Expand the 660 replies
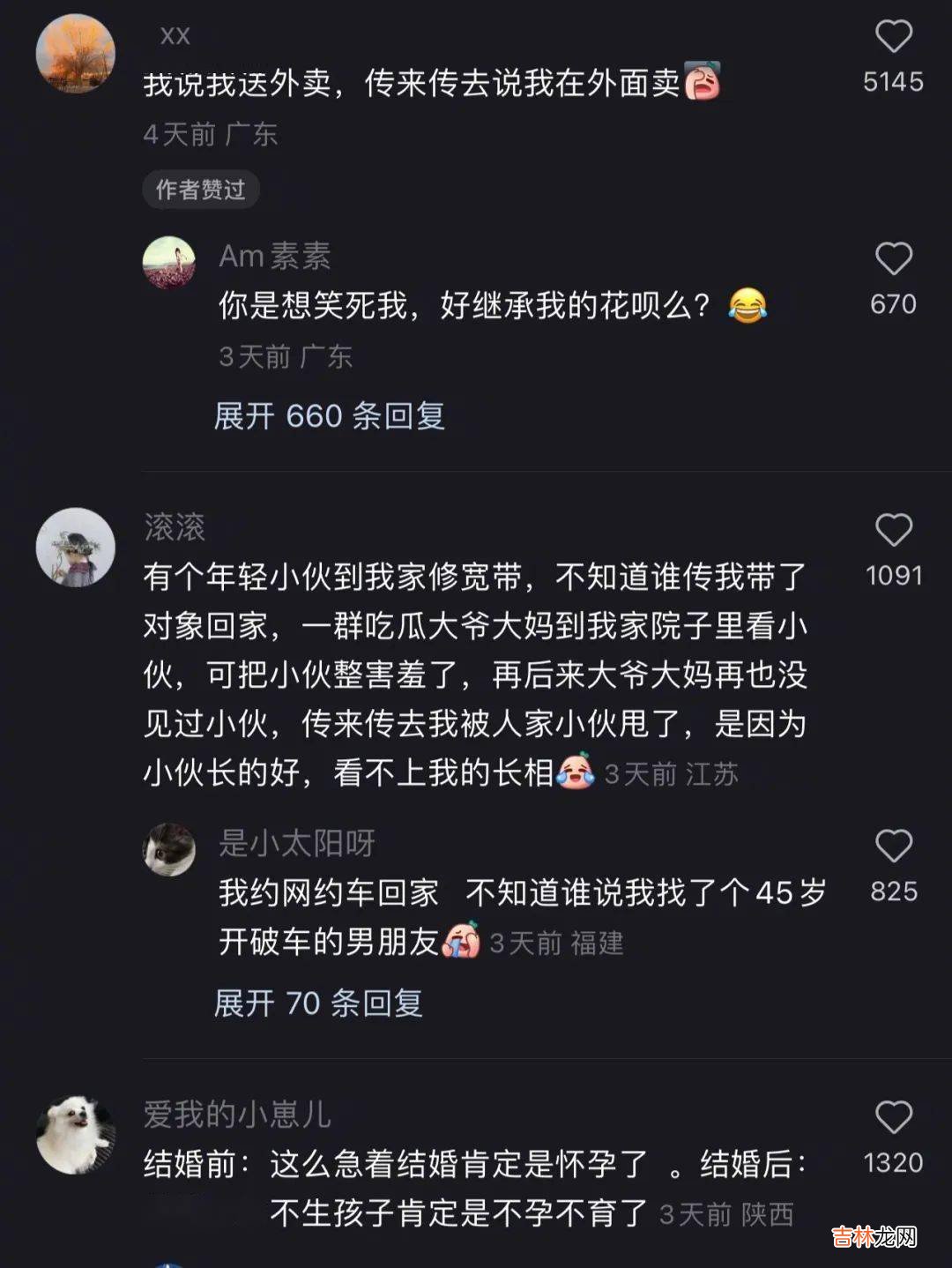 click(x=329, y=416)
